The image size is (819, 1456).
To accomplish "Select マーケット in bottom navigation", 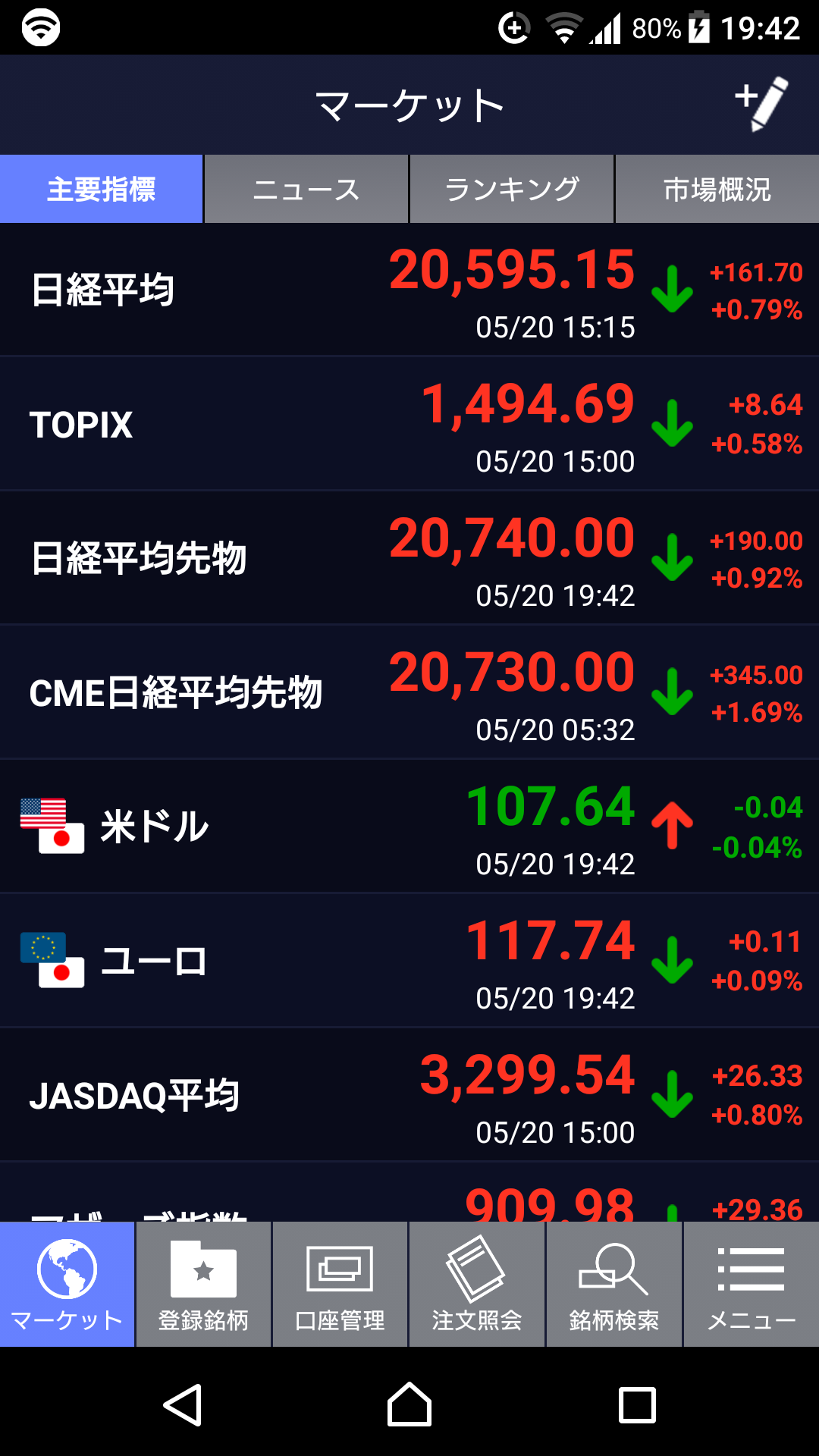I will pos(67,1285).
